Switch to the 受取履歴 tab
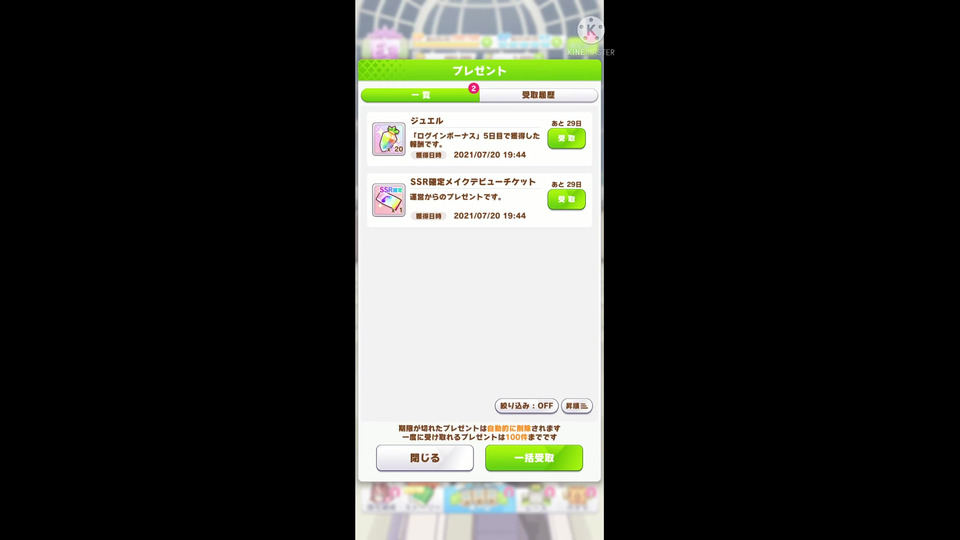 pos(538,95)
